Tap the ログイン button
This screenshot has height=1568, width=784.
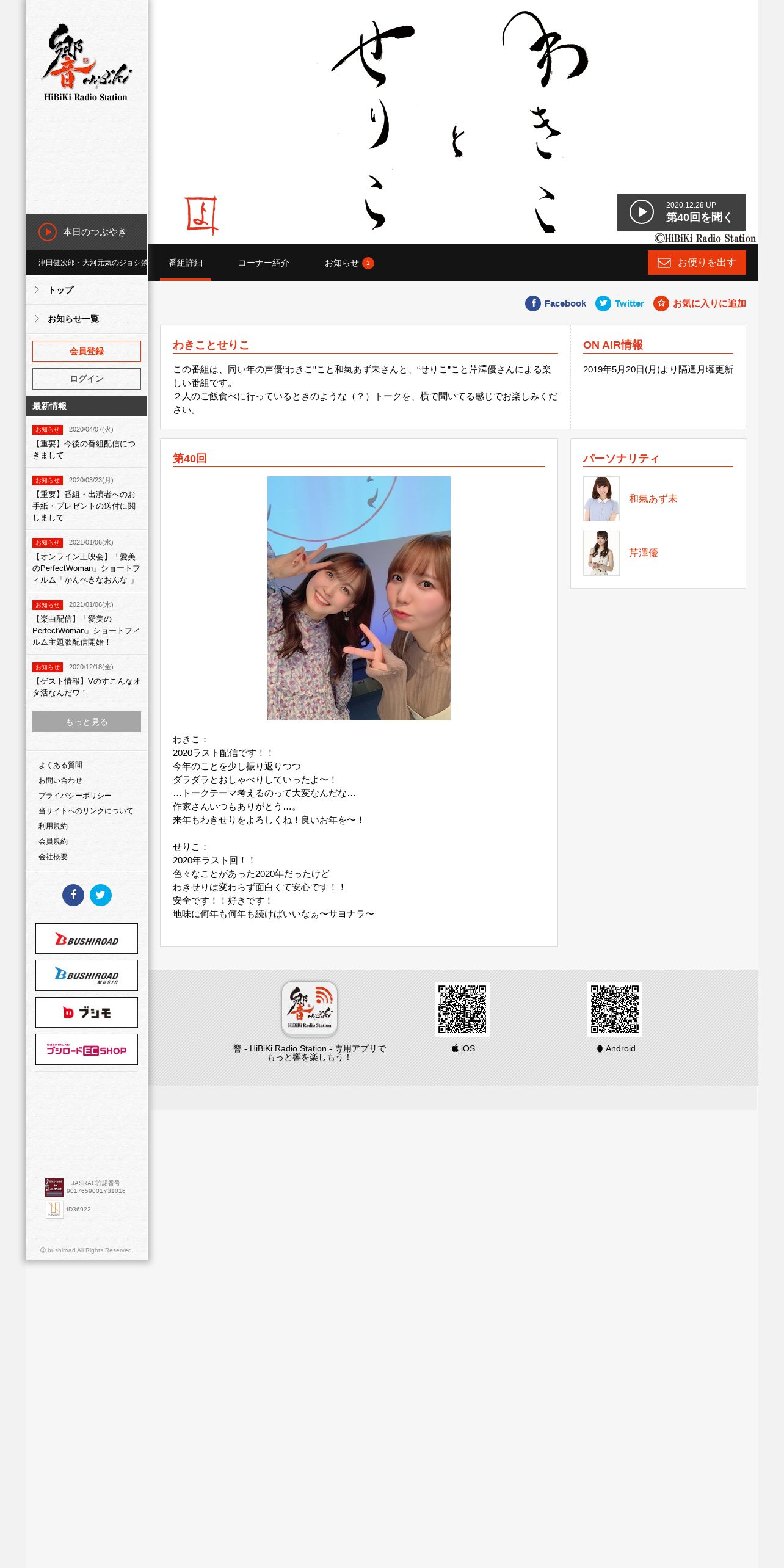(87, 379)
